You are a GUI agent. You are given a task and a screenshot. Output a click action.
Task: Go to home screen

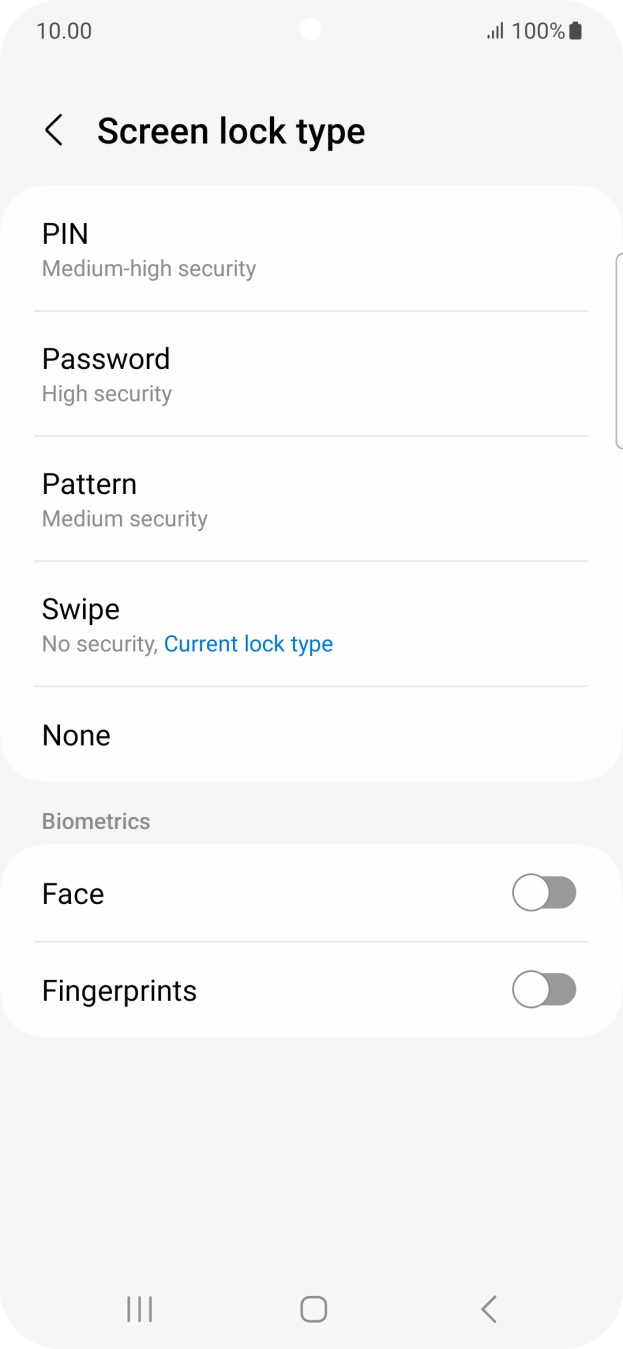click(x=313, y=1309)
